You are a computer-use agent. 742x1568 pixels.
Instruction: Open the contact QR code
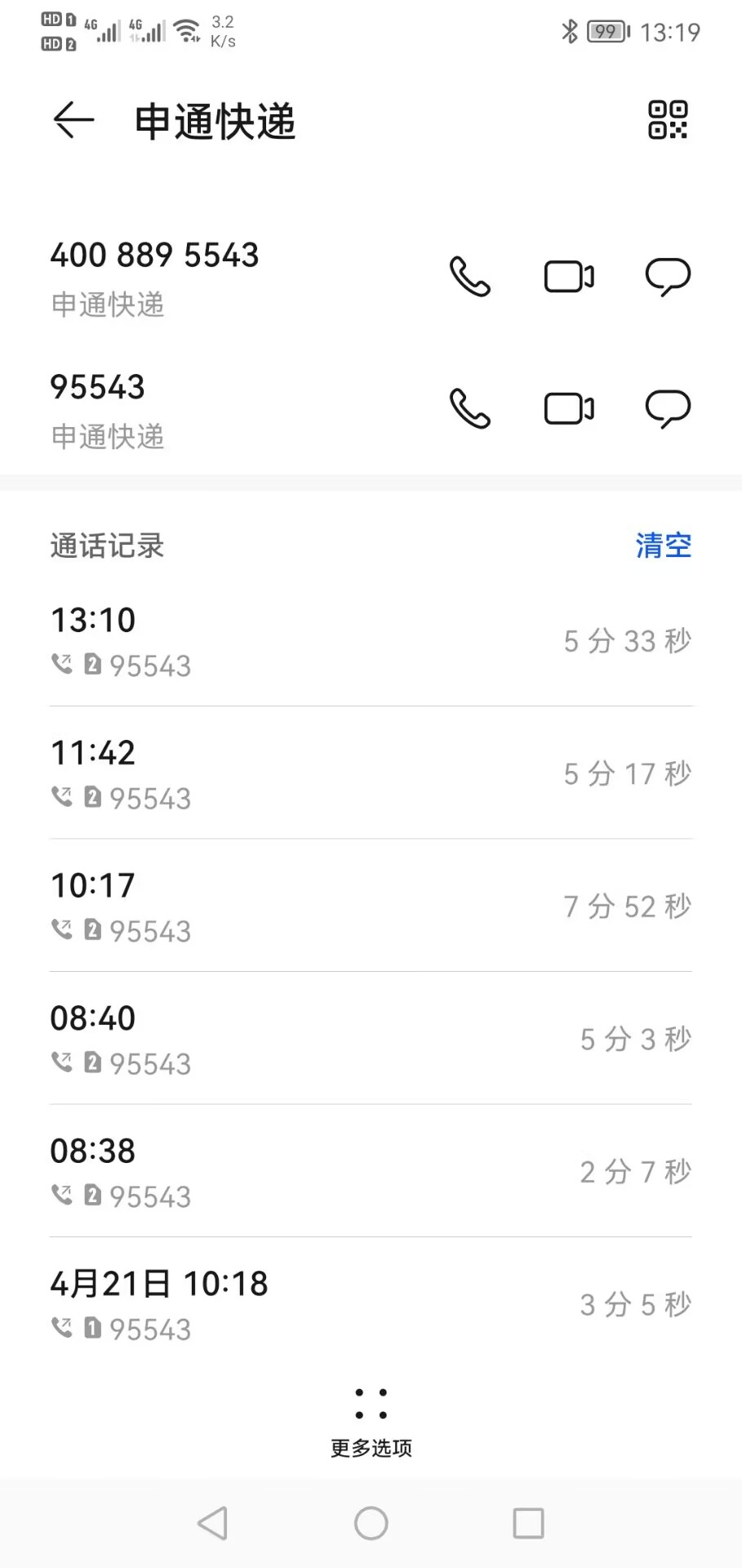(667, 120)
